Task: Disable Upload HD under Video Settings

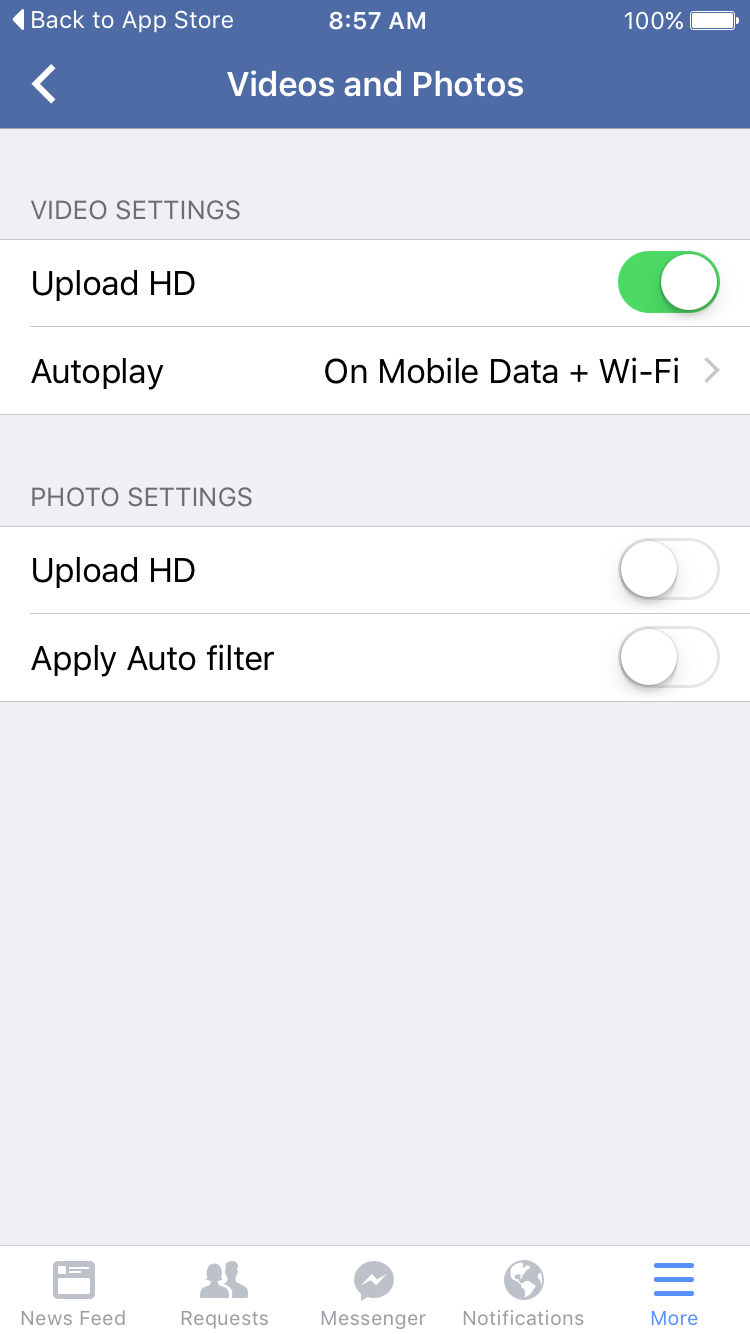Action: (669, 283)
